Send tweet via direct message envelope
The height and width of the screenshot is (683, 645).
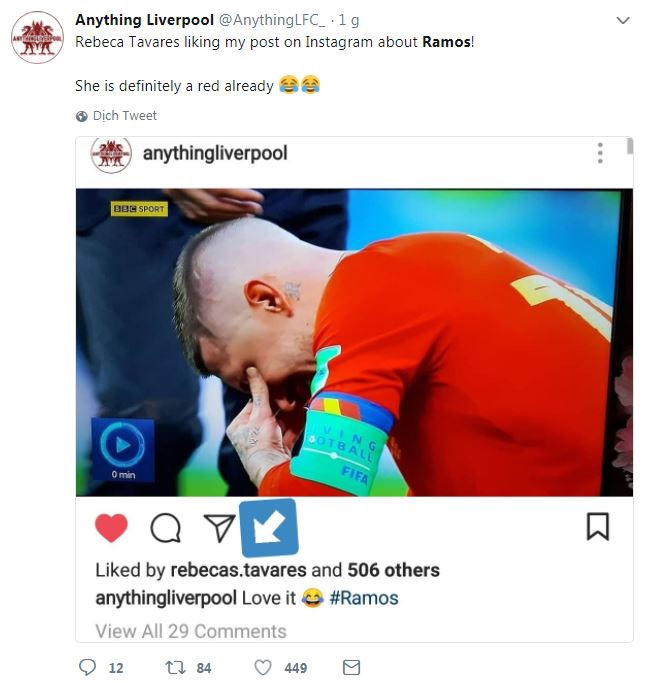tap(351, 667)
